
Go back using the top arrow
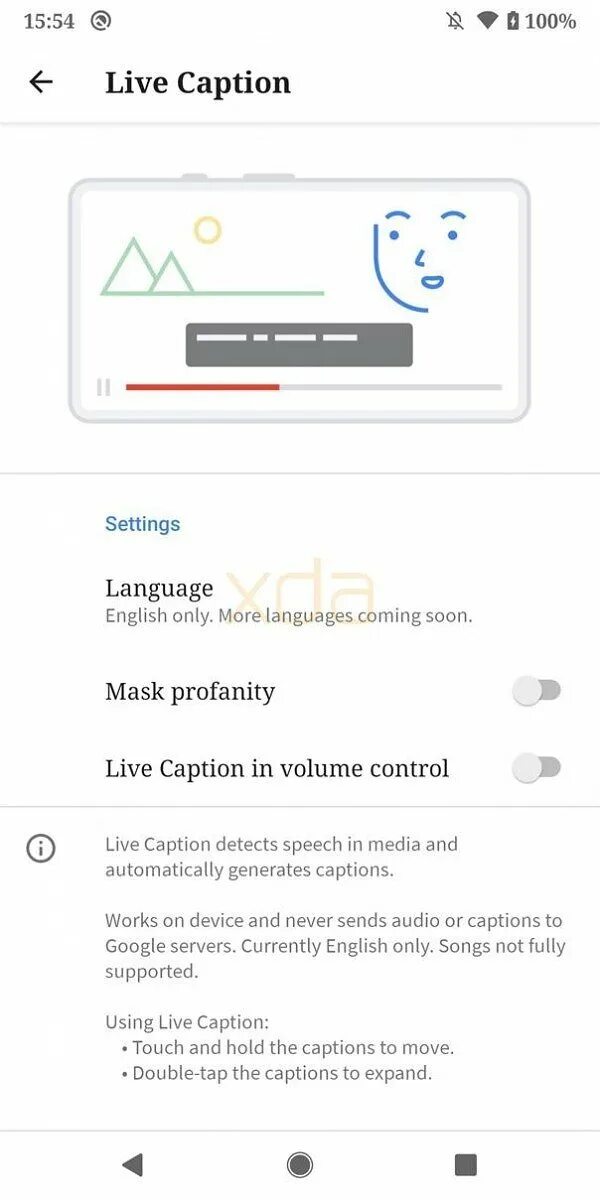pyautogui.click(x=41, y=82)
